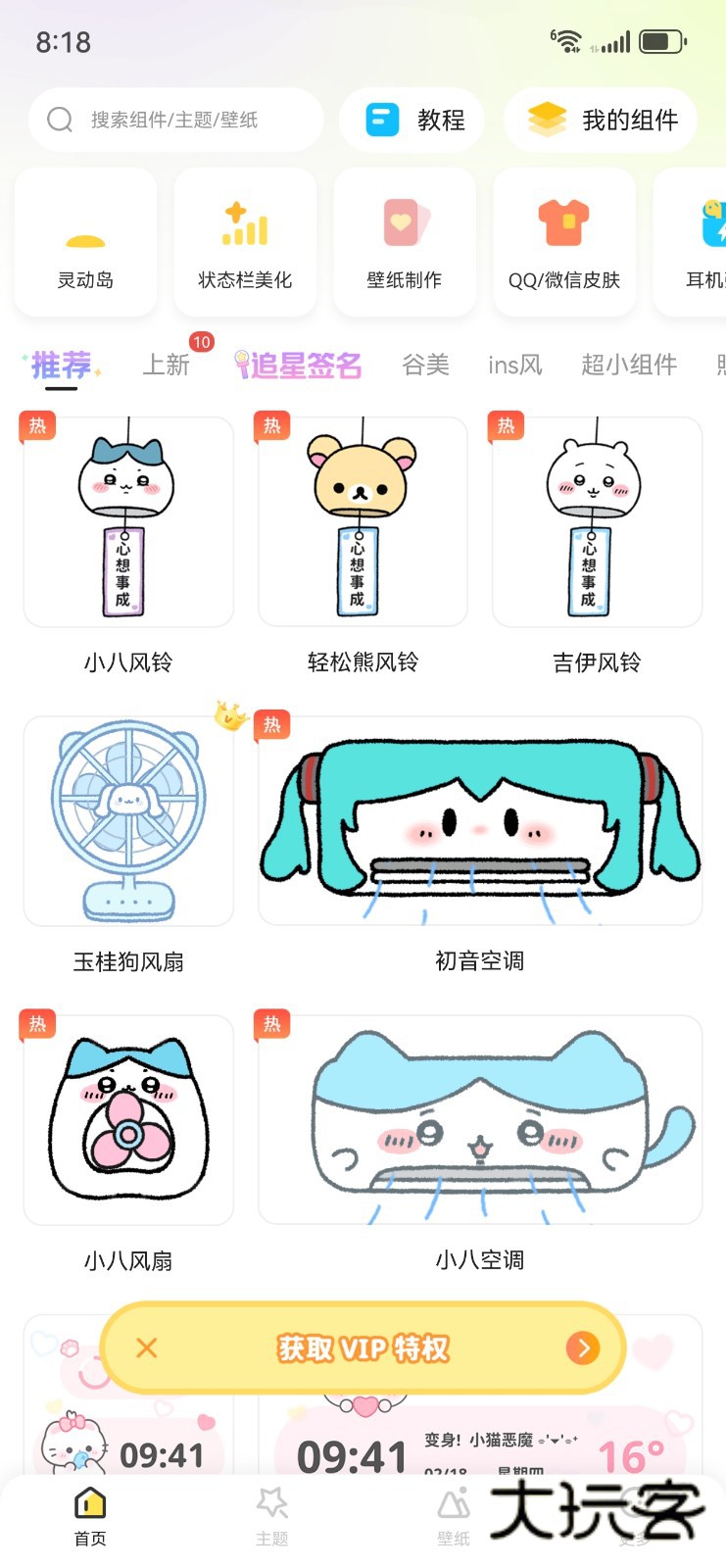Switch to the ins风 style tab
This screenshot has width=726, height=1568.
pos(514,364)
